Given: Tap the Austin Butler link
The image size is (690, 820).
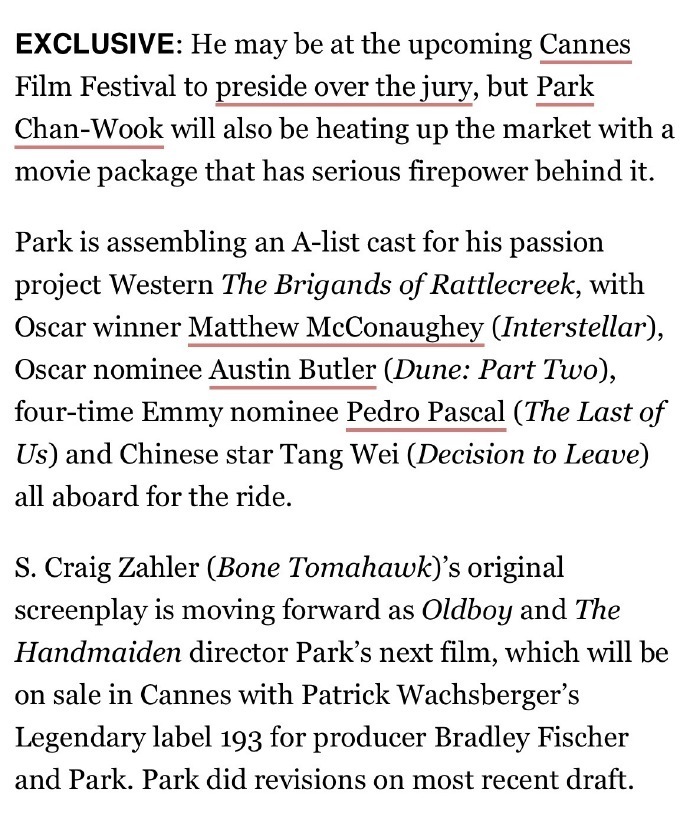Looking at the screenshot, I should coord(291,370).
